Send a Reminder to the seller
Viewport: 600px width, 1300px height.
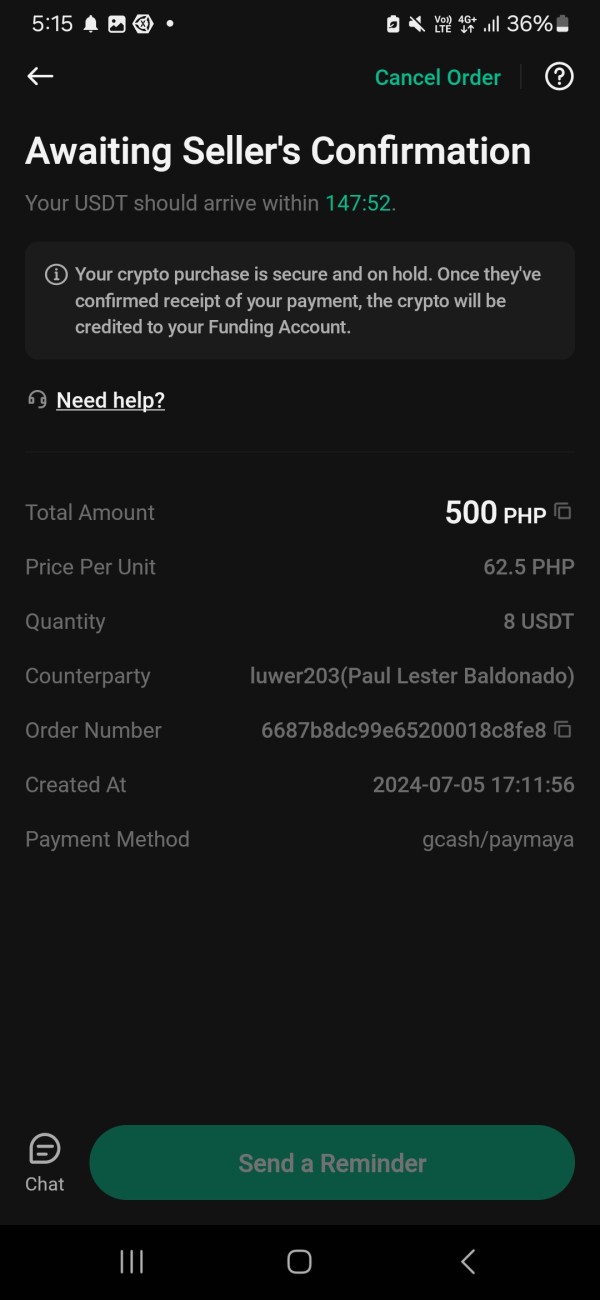pos(332,1162)
